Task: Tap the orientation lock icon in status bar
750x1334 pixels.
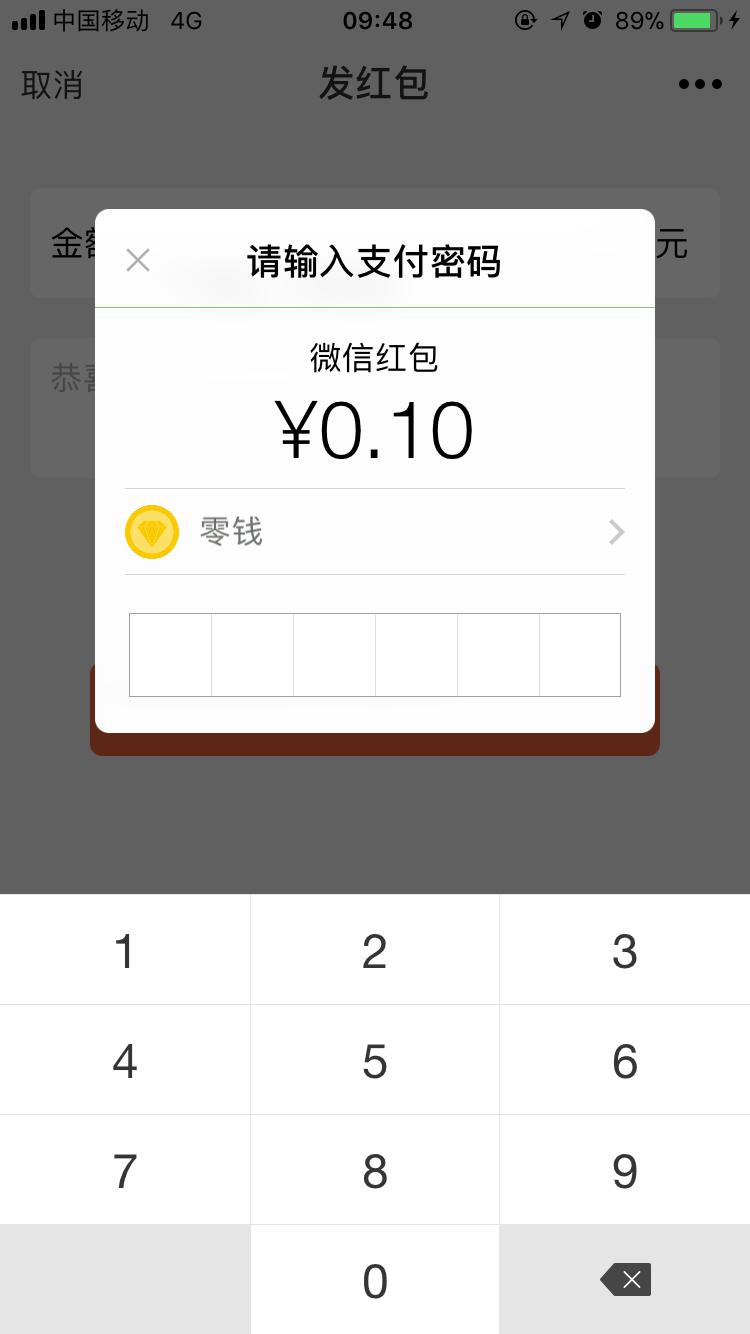Action: (x=527, y=19)
